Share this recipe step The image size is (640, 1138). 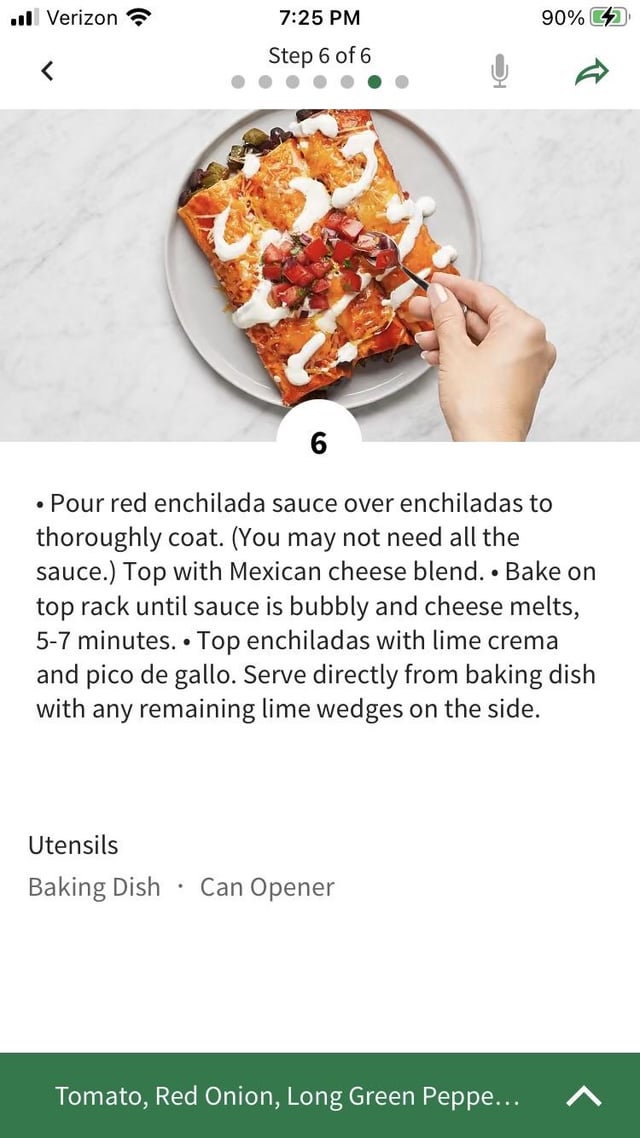(x=591, y=71)
